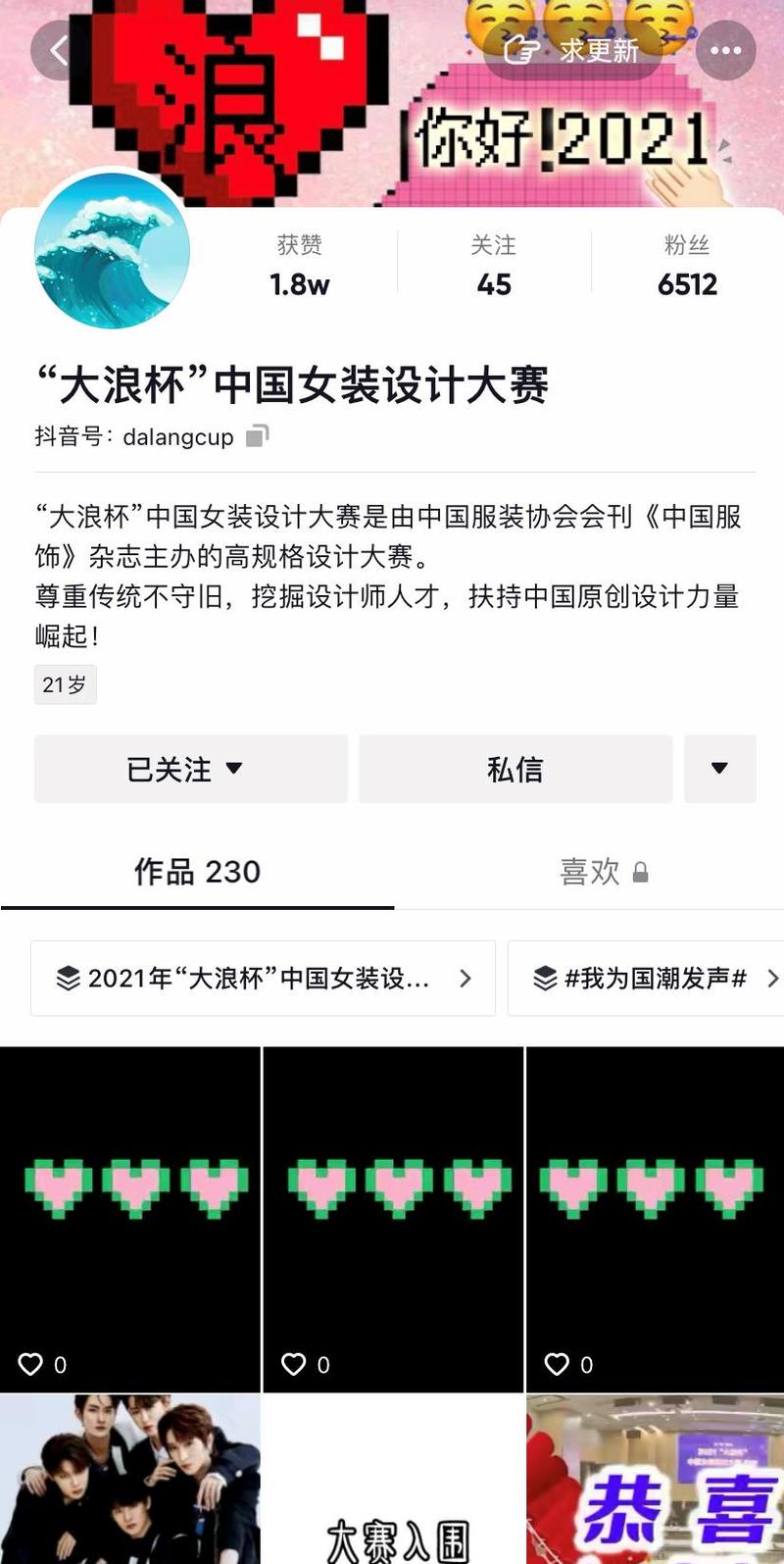The width and height of the screenshot is (784, 1564).
Task: Play the middle pixel hearts video
Action: [393, 1218]
